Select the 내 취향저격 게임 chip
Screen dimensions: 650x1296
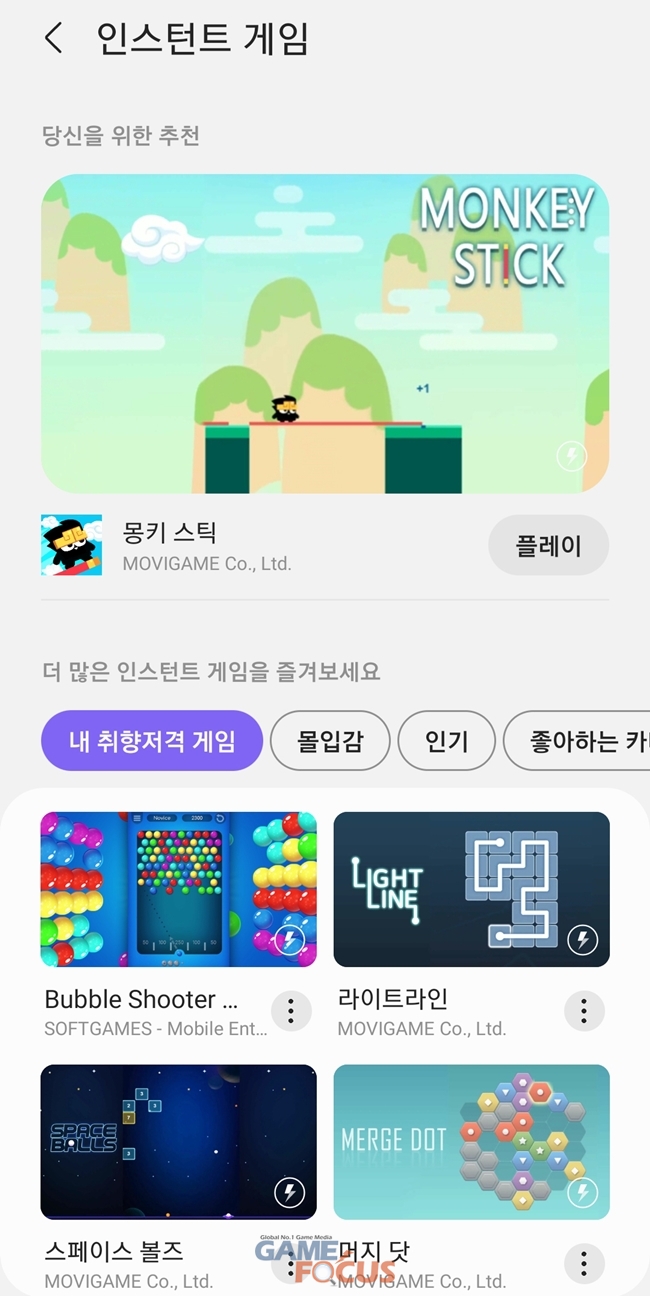coord(152,741)
